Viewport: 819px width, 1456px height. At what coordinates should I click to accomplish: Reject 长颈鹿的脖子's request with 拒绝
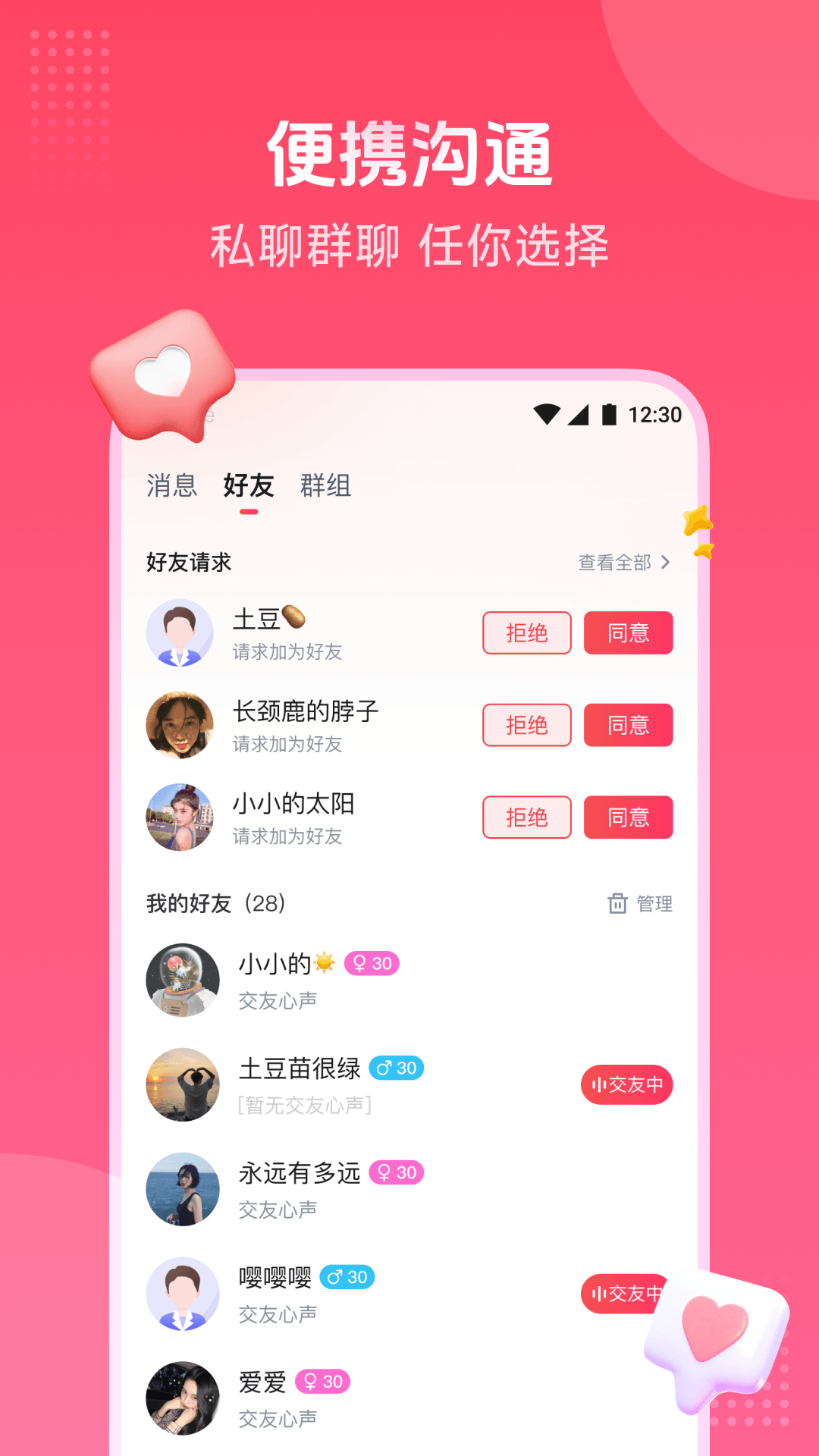pyautogui.click(x=526, y=725)
